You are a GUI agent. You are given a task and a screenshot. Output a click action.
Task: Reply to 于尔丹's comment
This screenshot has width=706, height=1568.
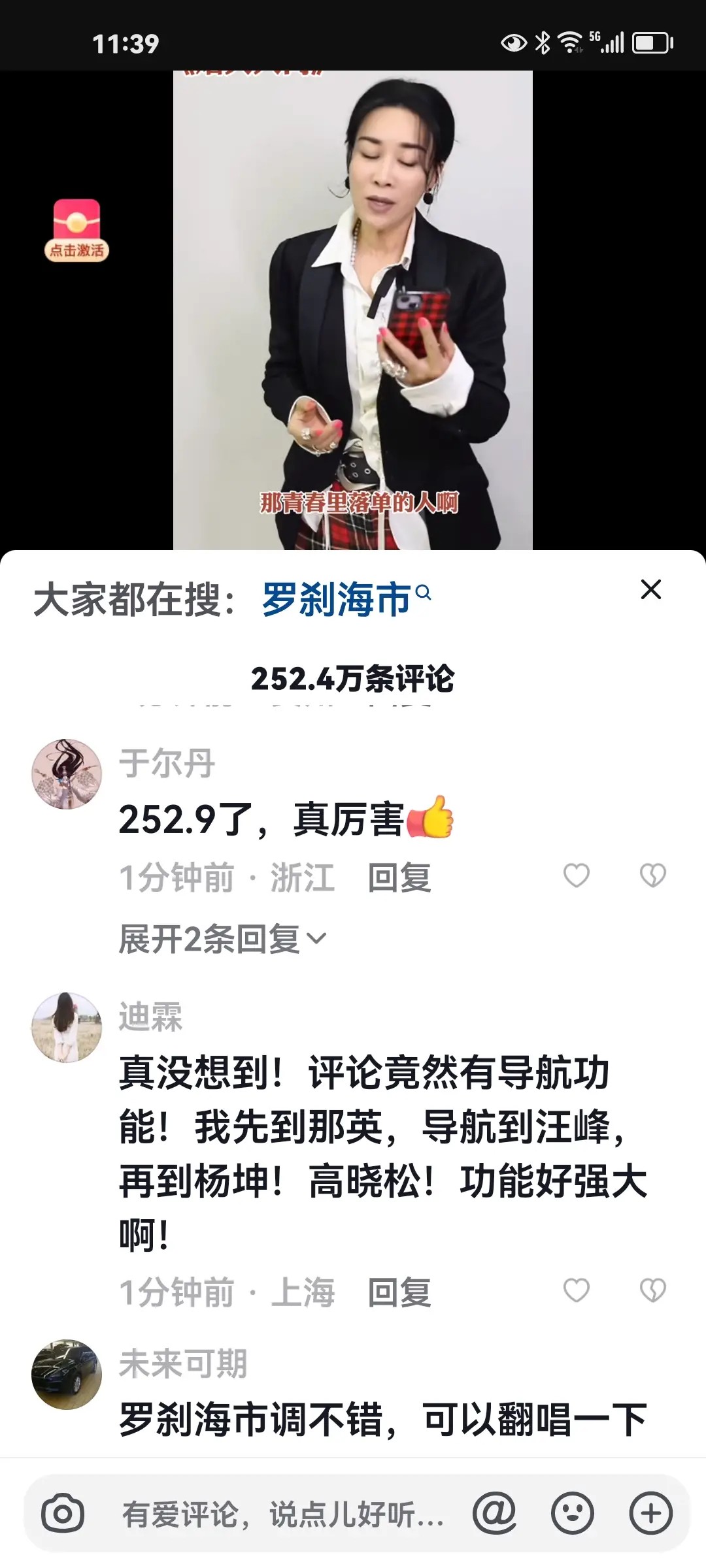pyautogui.click(x=399, y=877)
